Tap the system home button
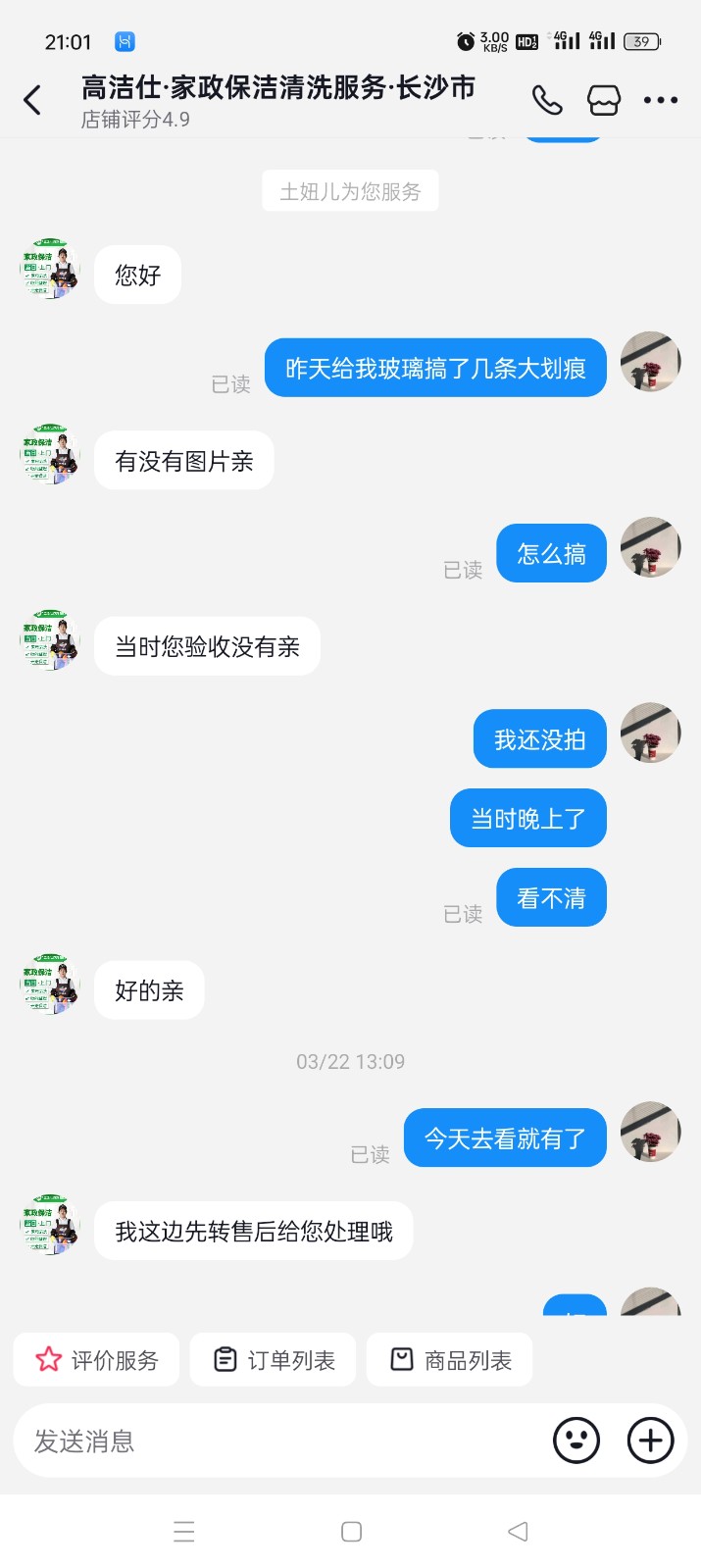The height and width of the screenshot is (1568, 701). 351,1532
